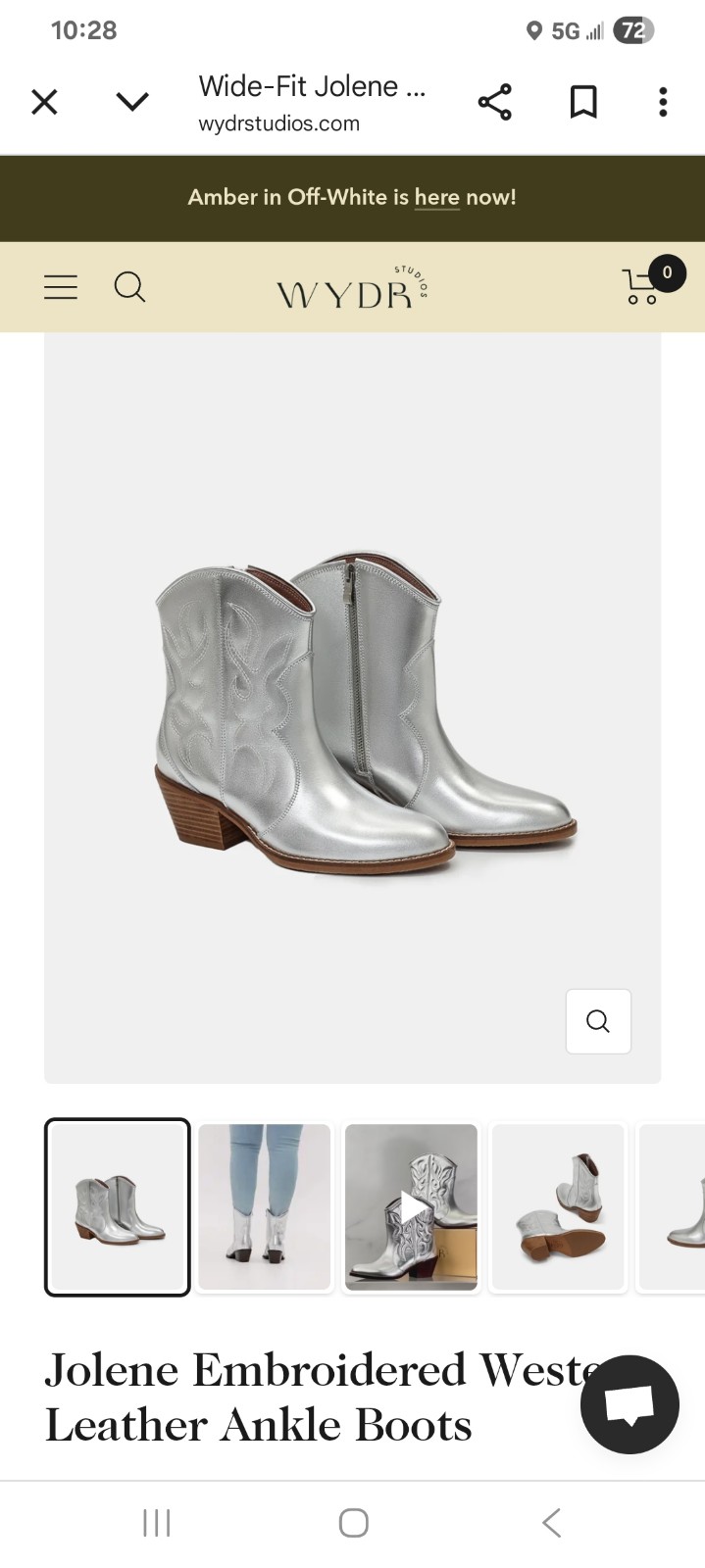This screenshot has height=1568, width=705.
Task: Open the browser overflow menu
Action: coord(664,102)
